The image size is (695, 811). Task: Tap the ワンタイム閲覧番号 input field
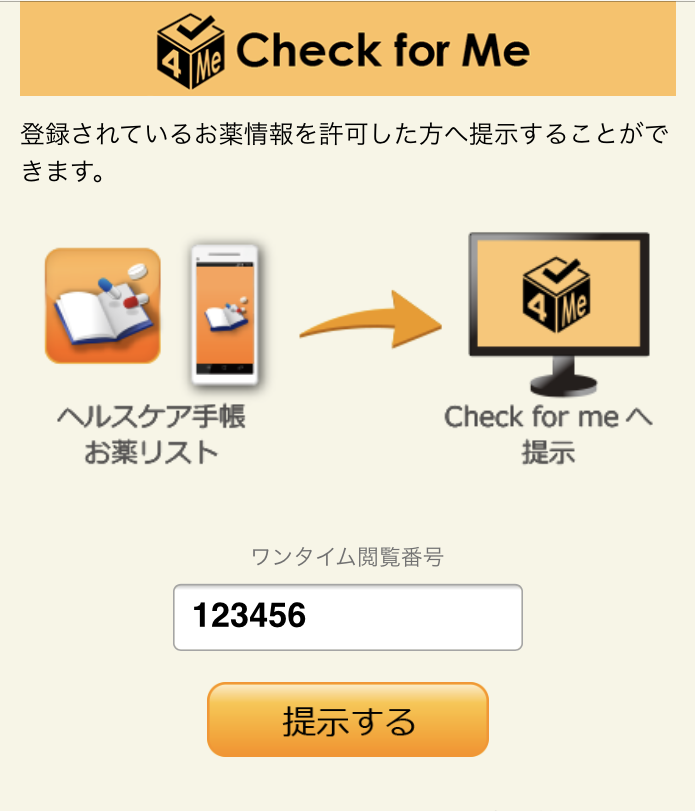(347, 617)
